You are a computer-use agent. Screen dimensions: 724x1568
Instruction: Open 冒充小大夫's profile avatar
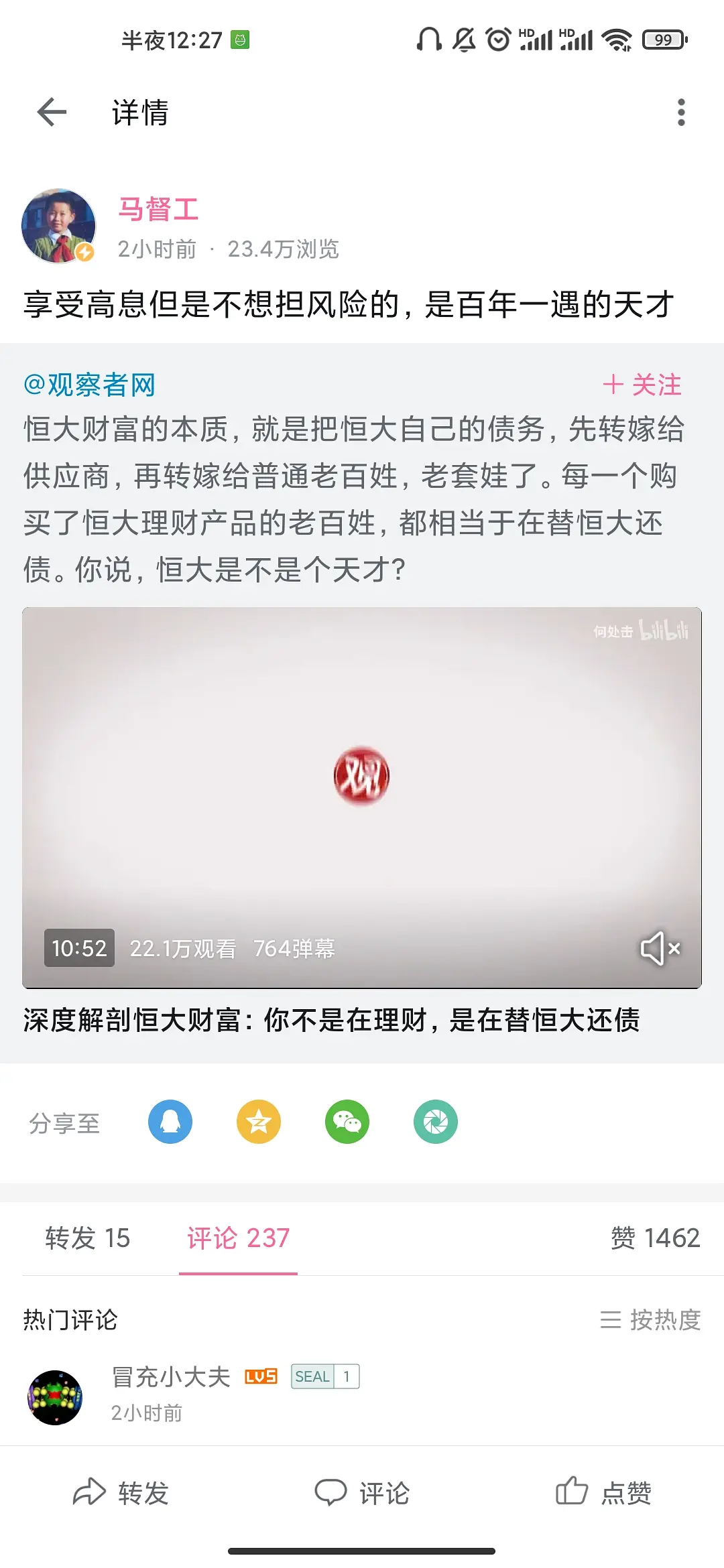click(55, 1397)
